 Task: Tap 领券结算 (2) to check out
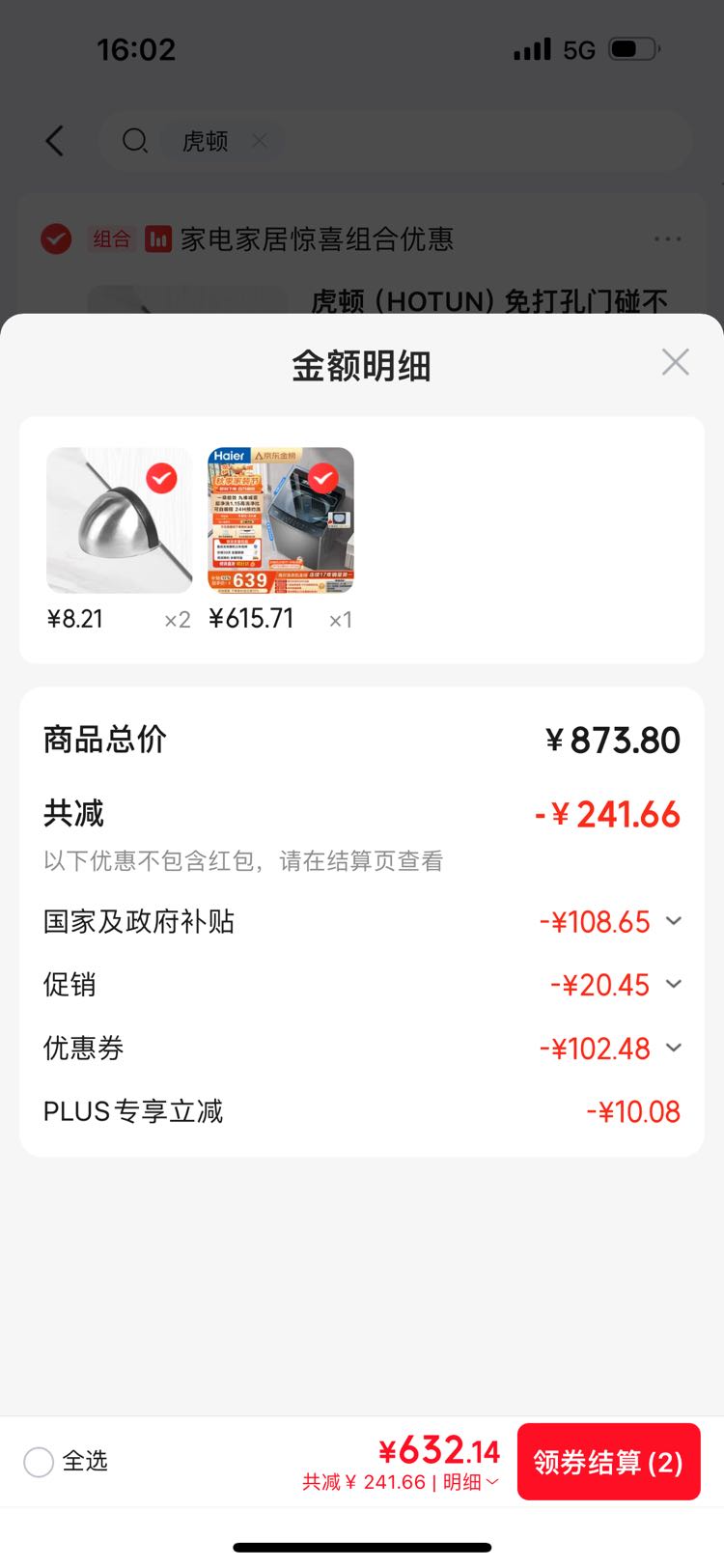pos(608,1462)
